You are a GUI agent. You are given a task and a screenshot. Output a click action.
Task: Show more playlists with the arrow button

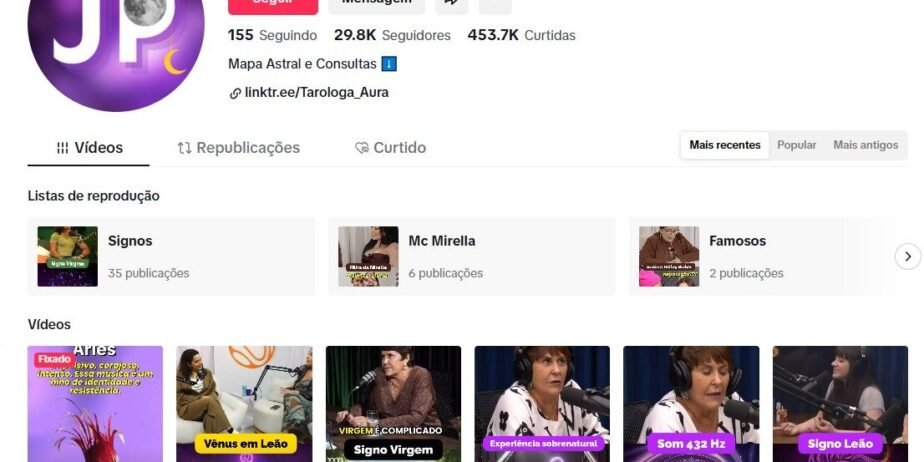tap(907, 256)
